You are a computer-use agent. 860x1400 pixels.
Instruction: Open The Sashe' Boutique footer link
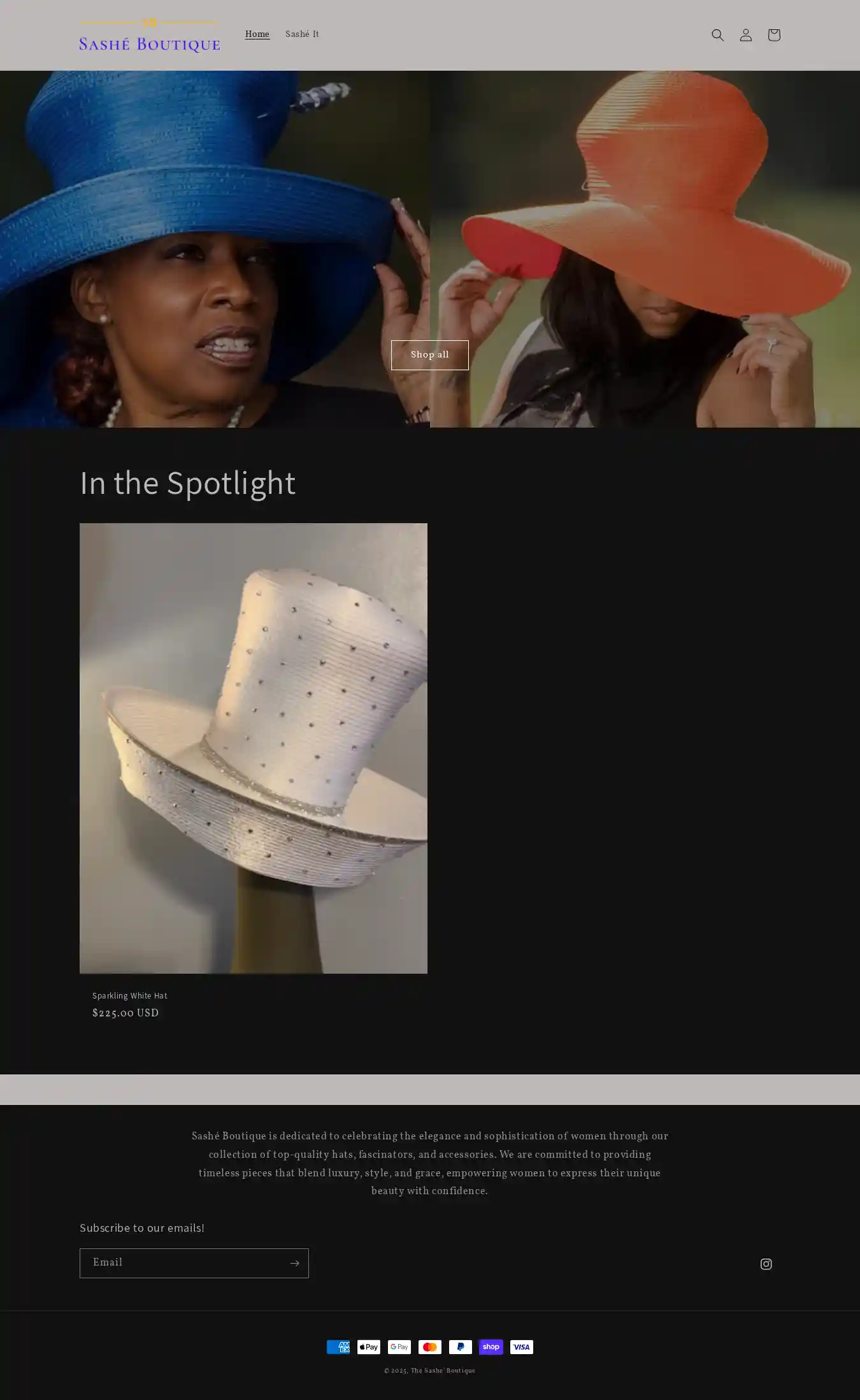[443, 1371]
